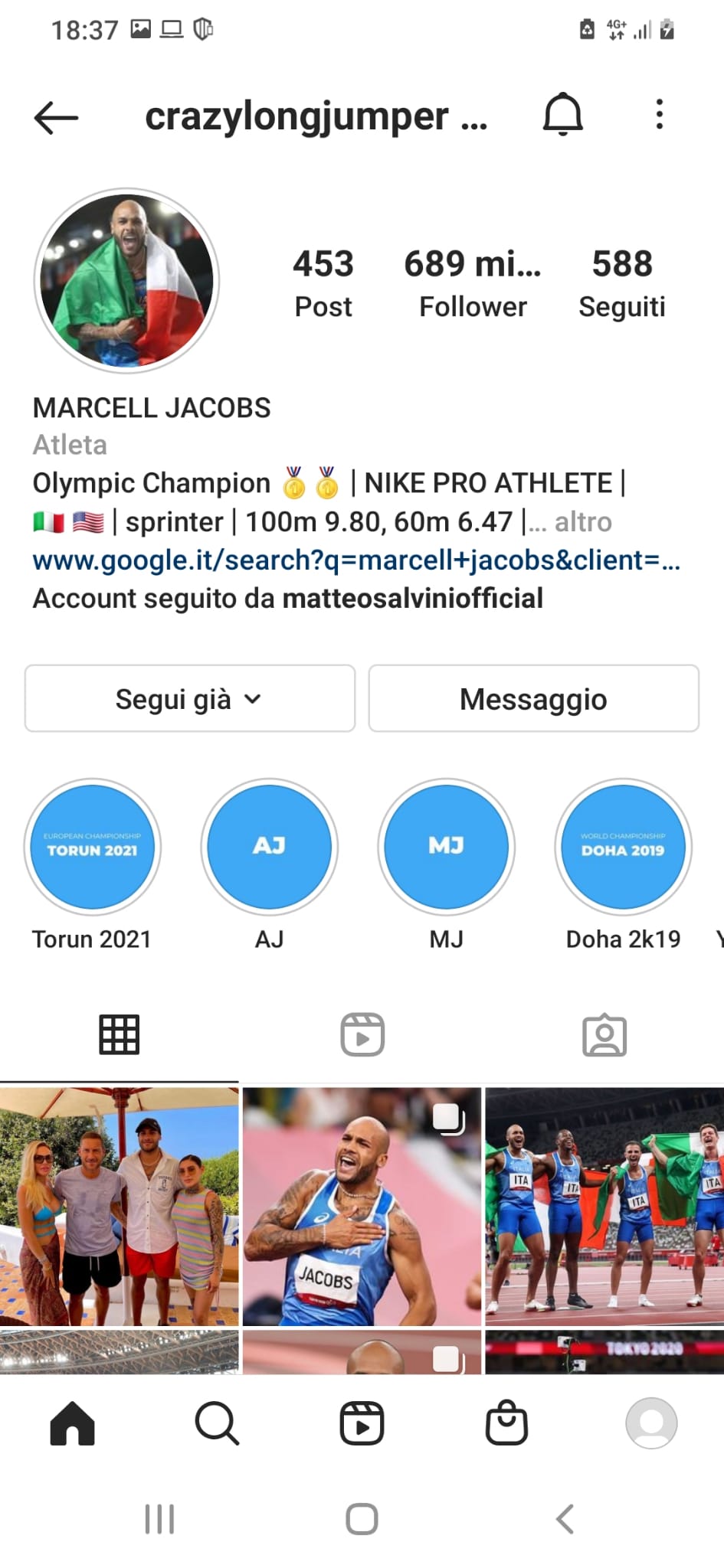Open the MJ story highlight
The width and height of the screenshot is (724, 1568).
tap(446, 848)
